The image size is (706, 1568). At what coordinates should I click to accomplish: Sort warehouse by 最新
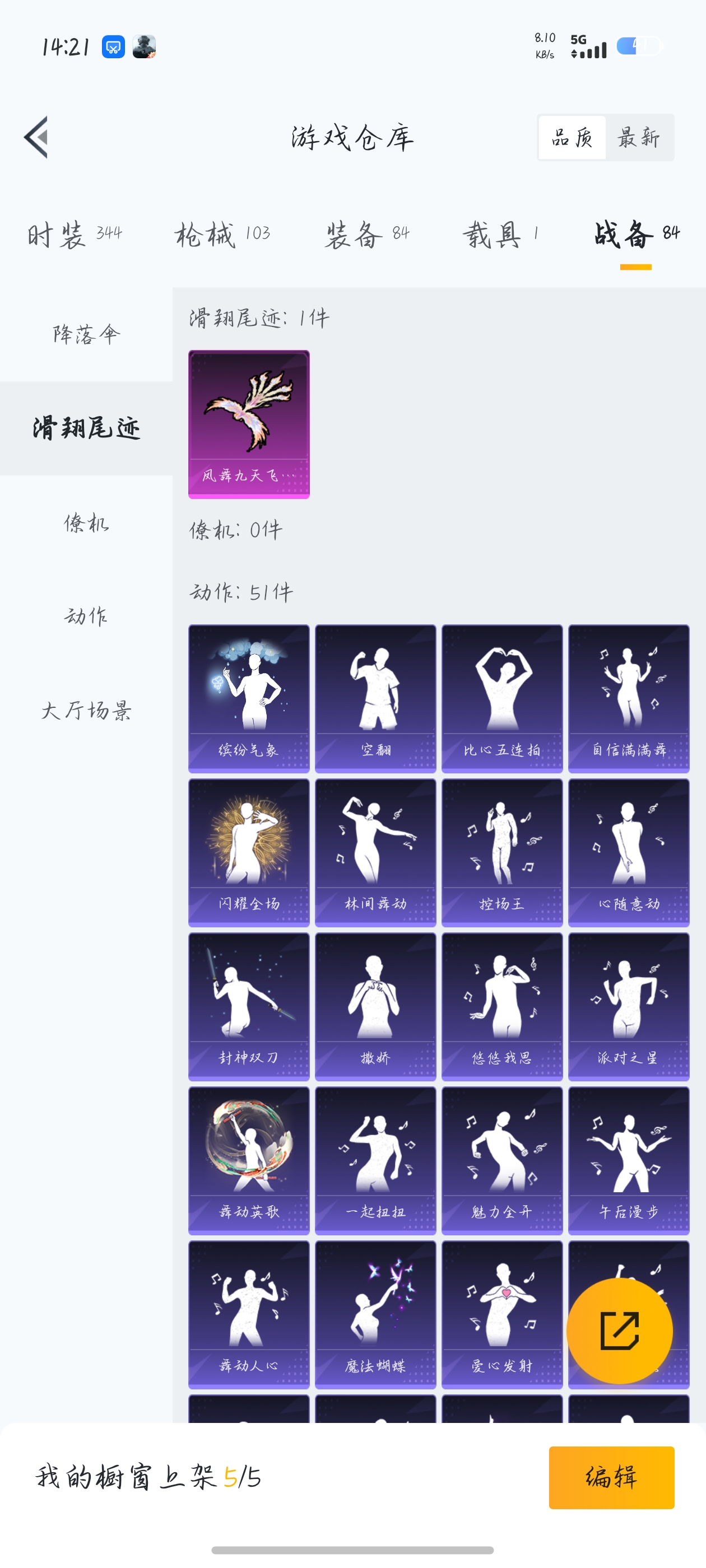[x=638, y=138]
